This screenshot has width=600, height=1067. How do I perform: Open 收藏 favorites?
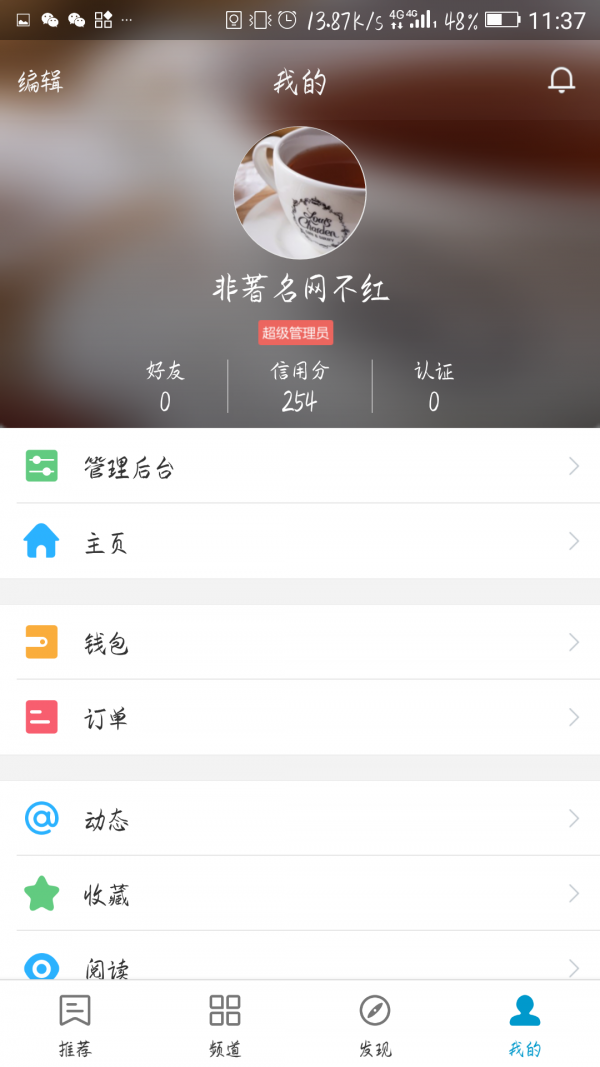[300, 894]
